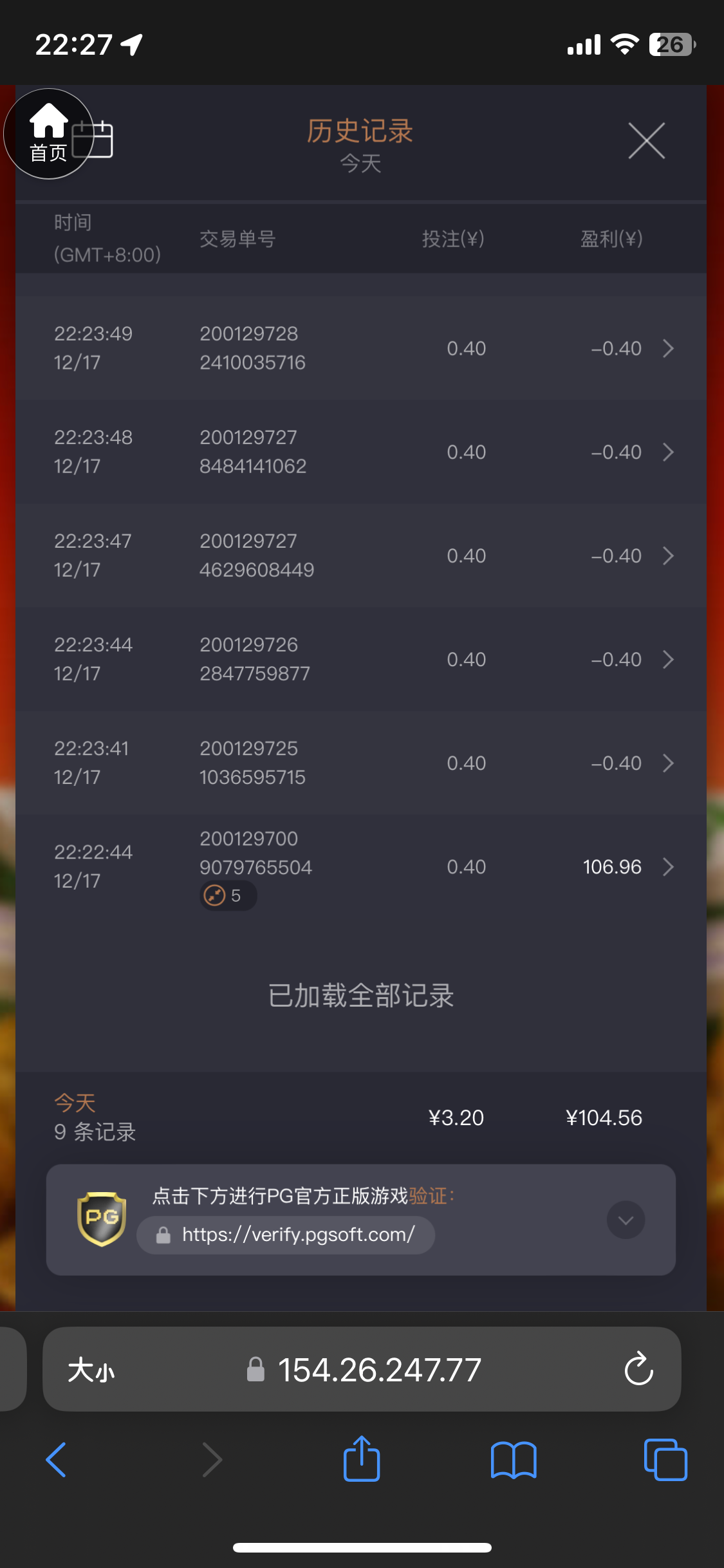Screen dimensions: 724x1568
Task: Reload the page in Safari
Action: [x=638, y=1369]
